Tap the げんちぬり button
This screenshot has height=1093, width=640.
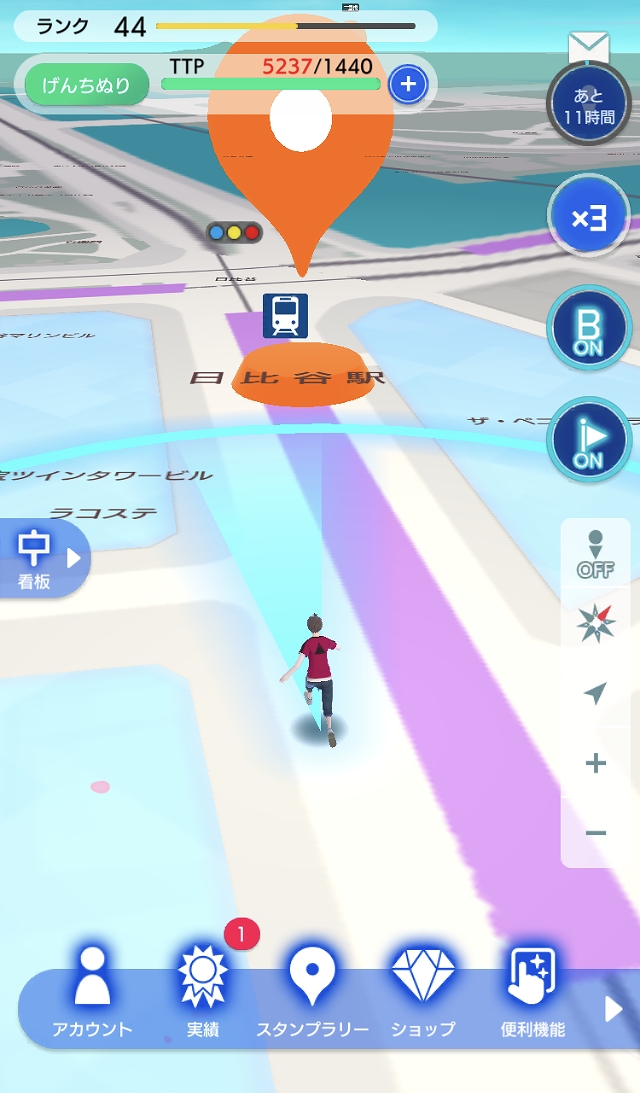87,85
